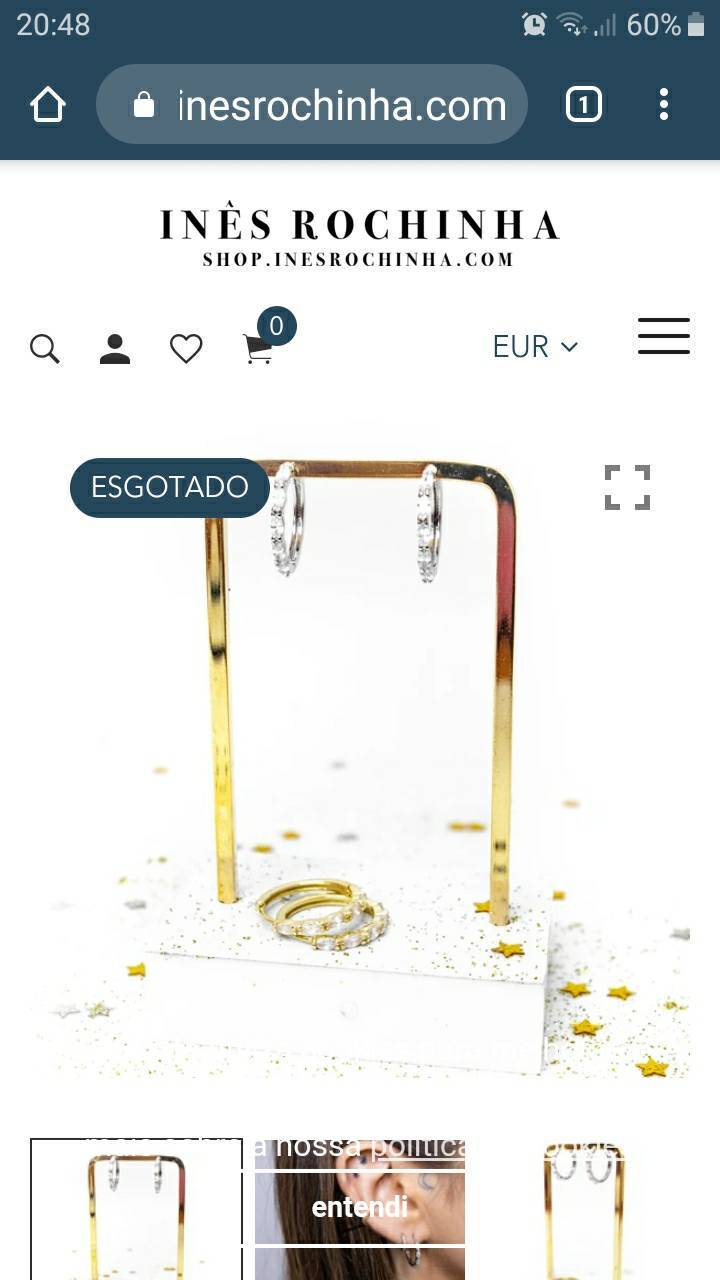Open the Inês Rochinha shop logo link

(360, 237)
